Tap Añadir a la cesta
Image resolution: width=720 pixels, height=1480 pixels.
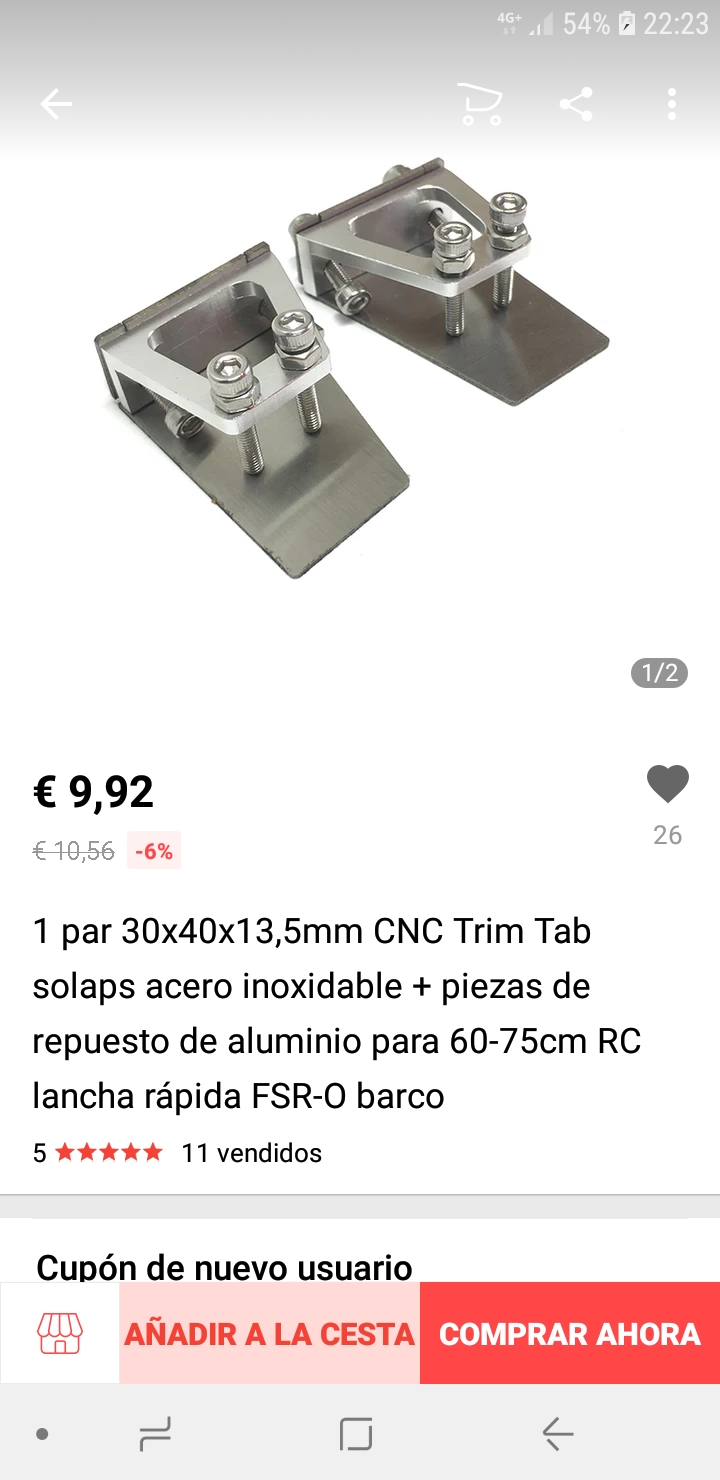tap(270, 1333)
